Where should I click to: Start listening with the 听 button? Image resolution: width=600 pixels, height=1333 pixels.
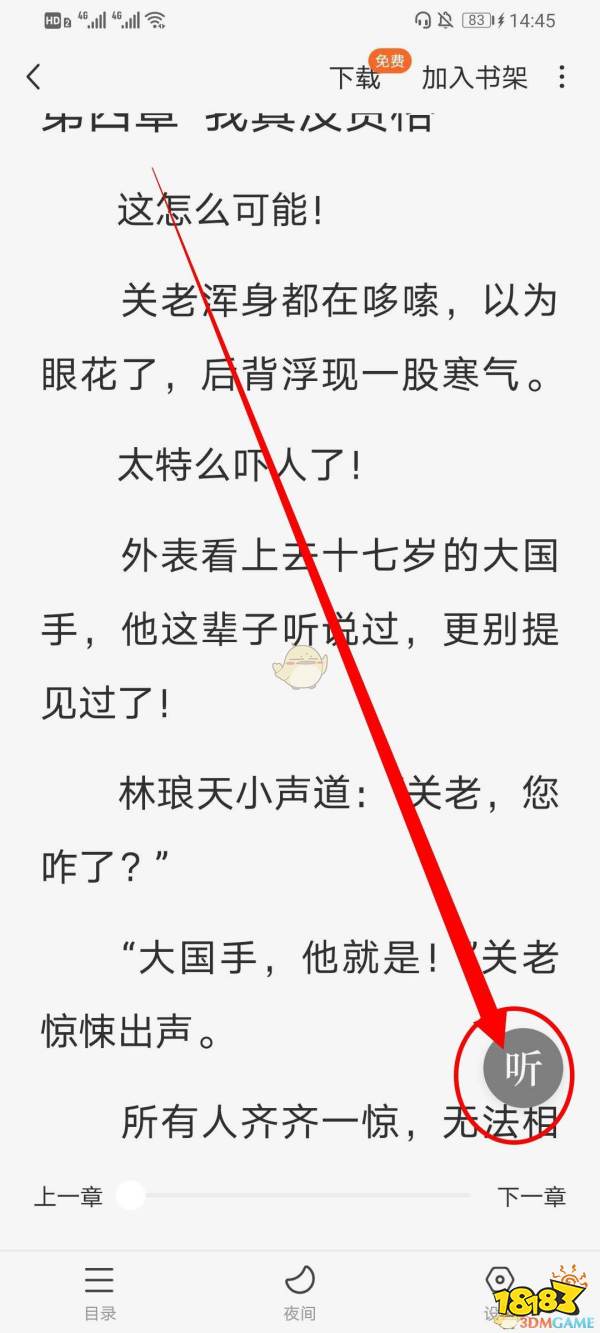[522, 1069]
